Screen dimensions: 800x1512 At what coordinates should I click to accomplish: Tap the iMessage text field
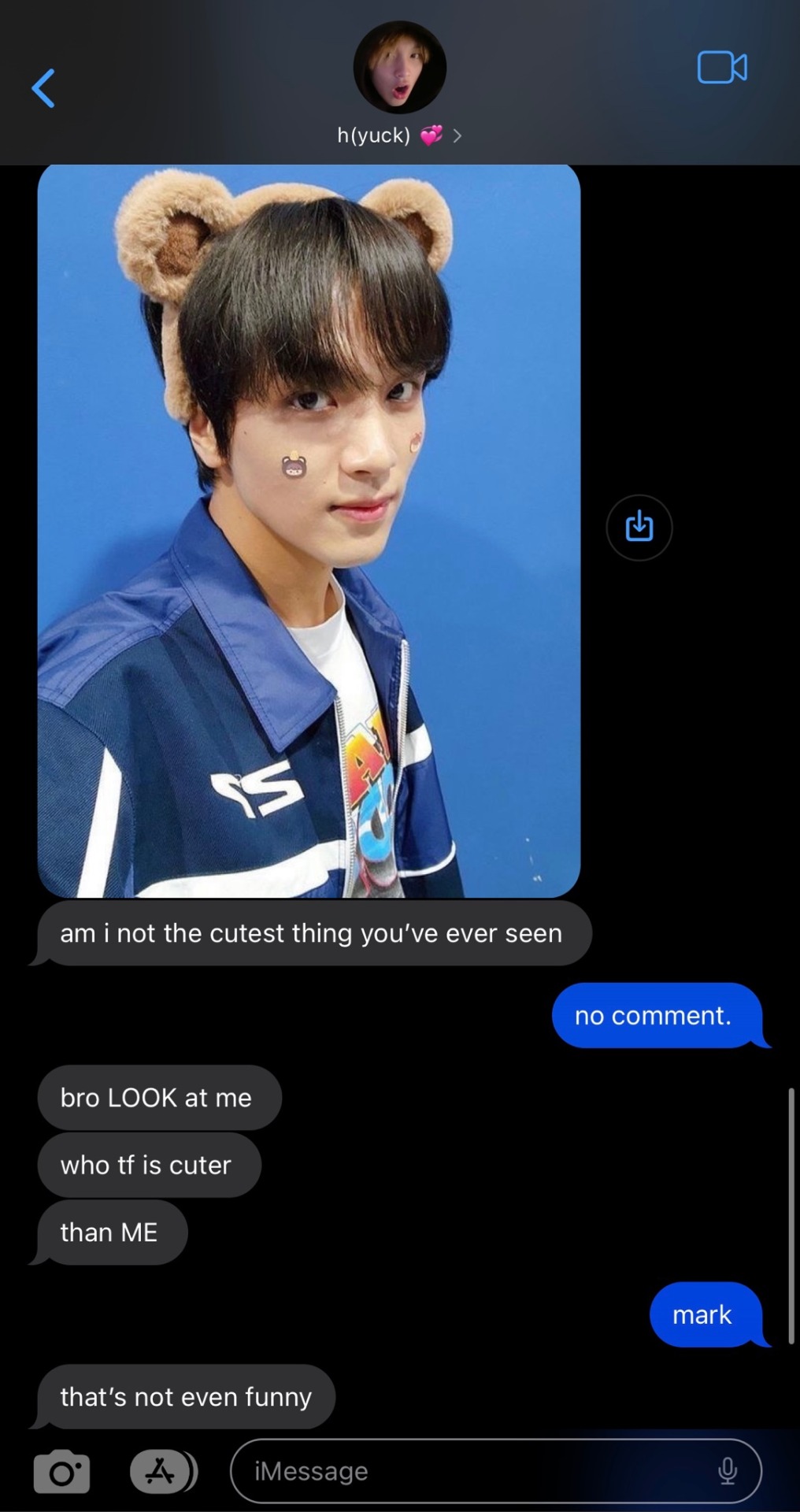coord(472,1471)
